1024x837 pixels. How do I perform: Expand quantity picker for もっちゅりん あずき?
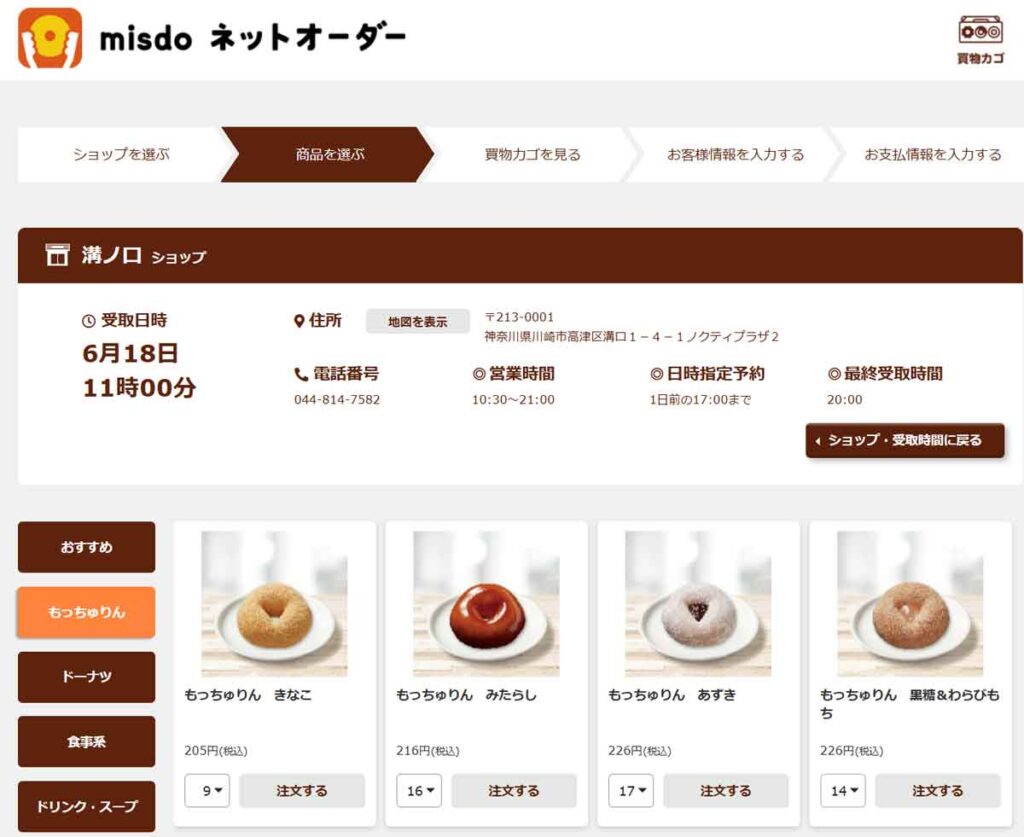pyautogui.click(x=631, y=791)
